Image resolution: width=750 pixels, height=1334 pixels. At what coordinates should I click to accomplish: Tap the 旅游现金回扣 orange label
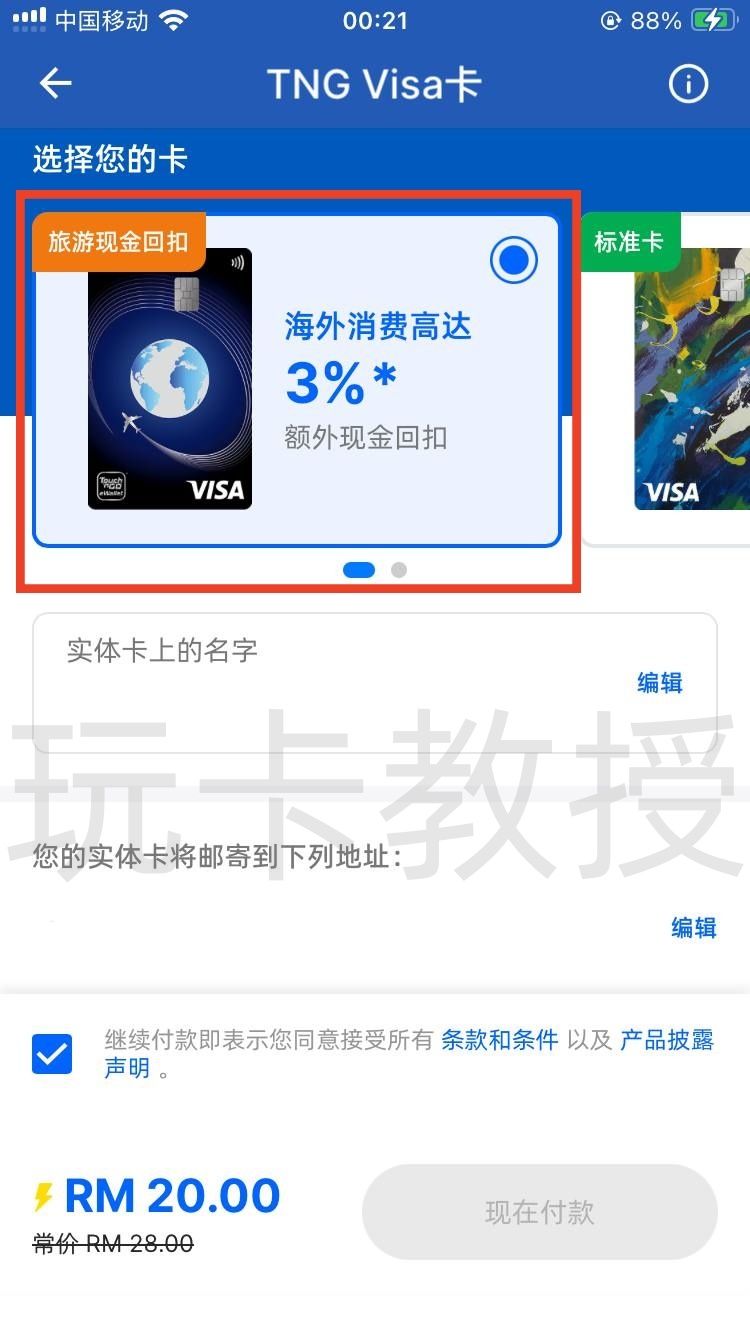click(x=119, y=240)
